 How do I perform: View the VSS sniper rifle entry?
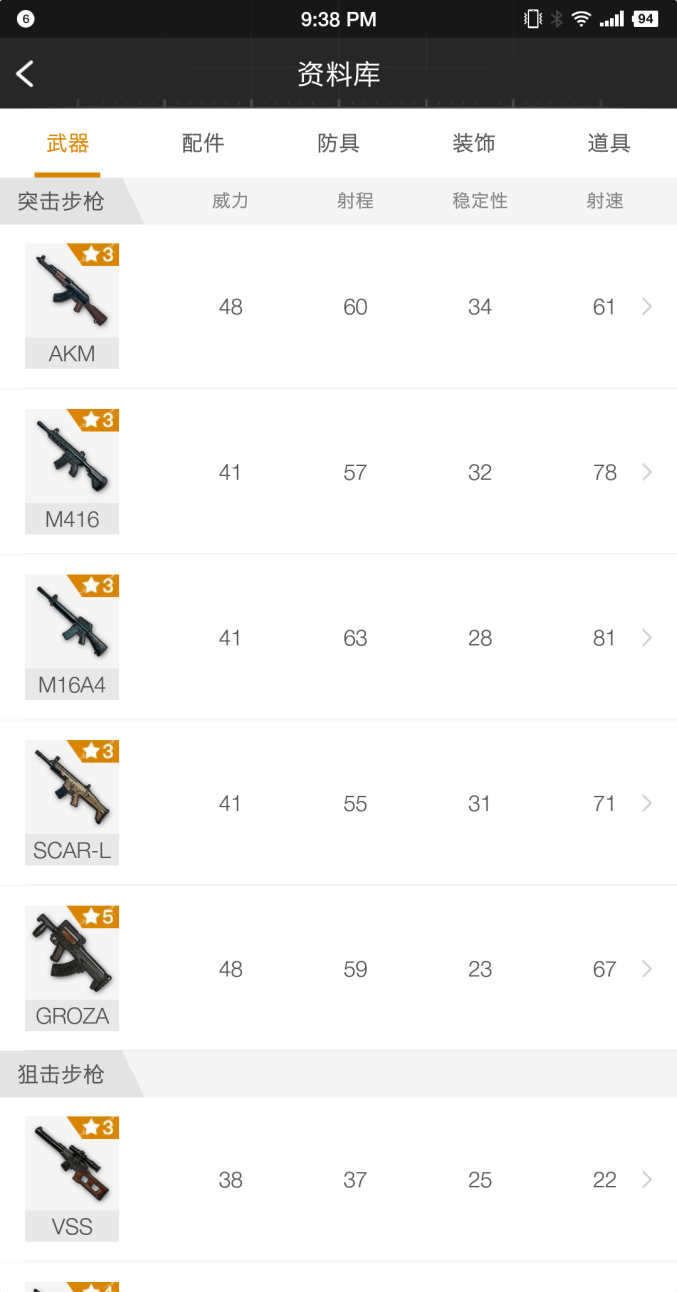tap(338, 1179)
